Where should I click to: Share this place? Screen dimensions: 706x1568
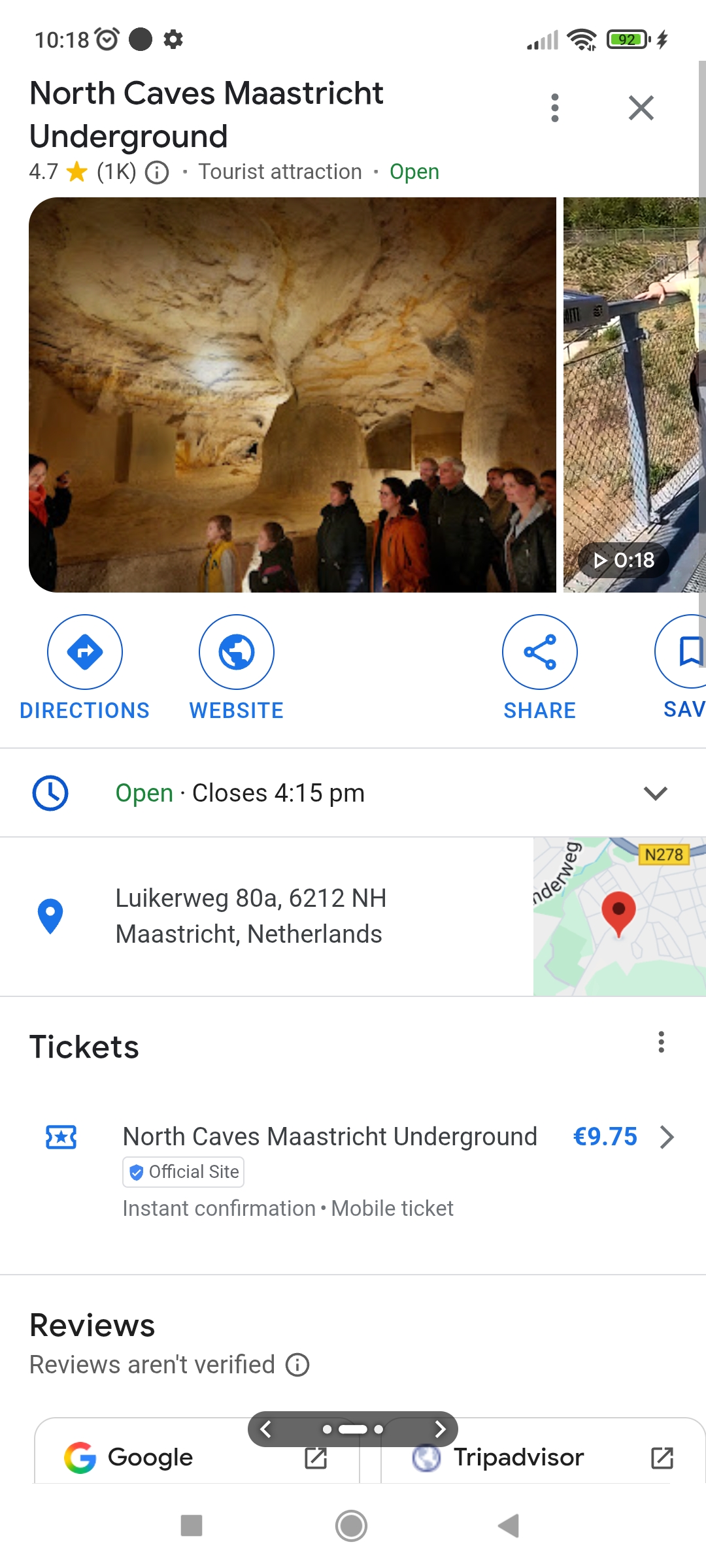[x=539, y=652]
